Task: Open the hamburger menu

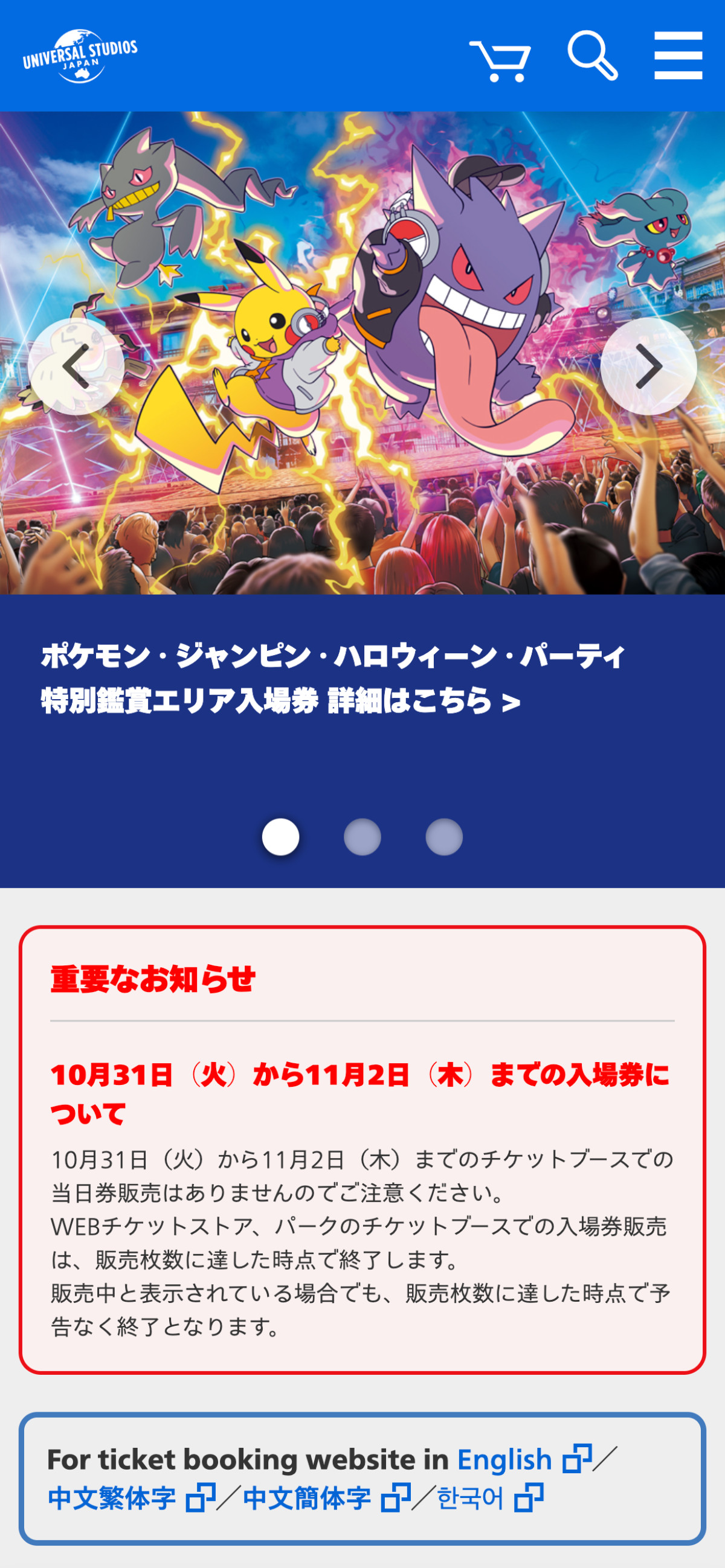Action: (x=677, y=56)
